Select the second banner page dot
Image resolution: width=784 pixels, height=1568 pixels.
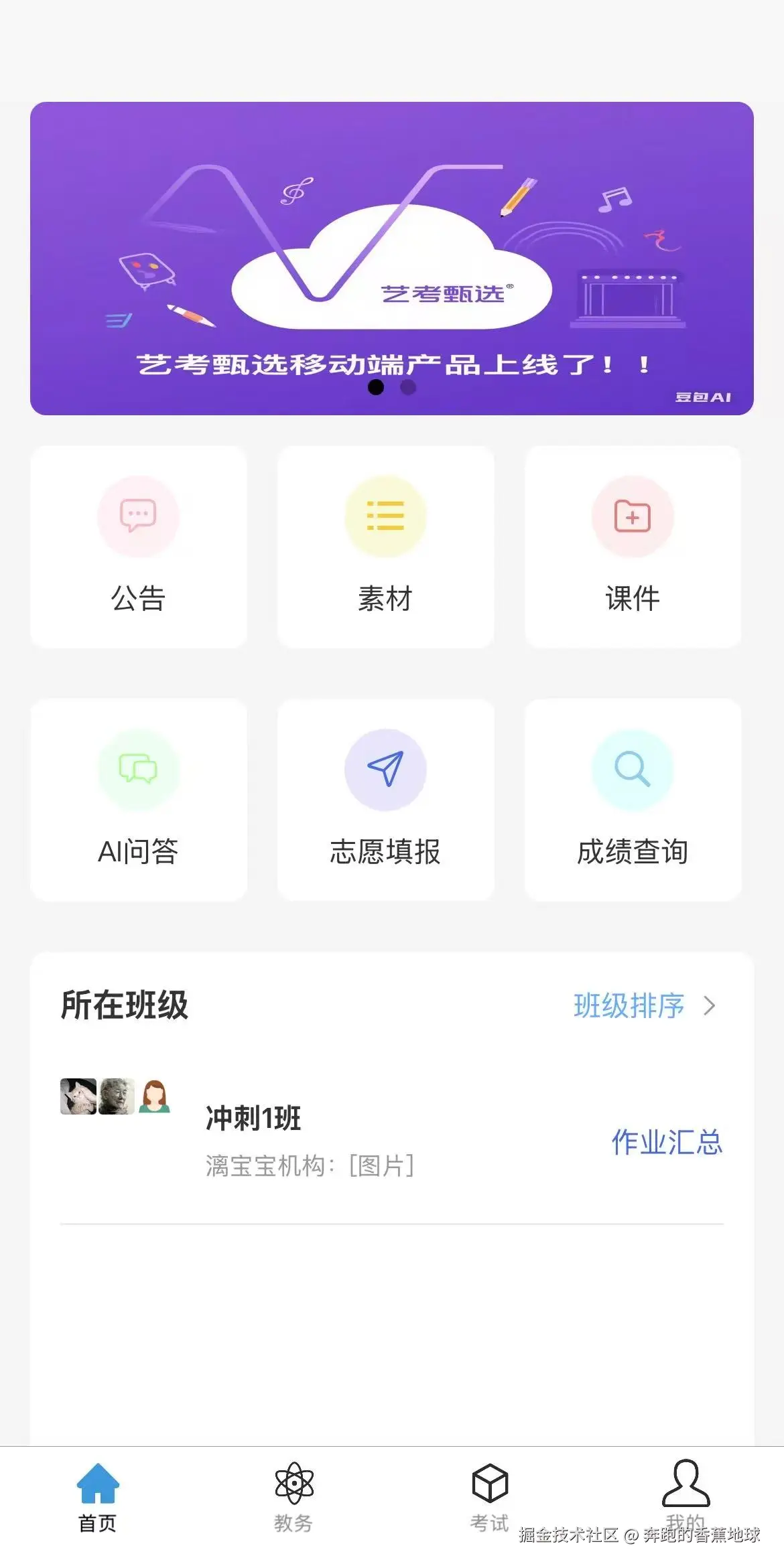408,387
